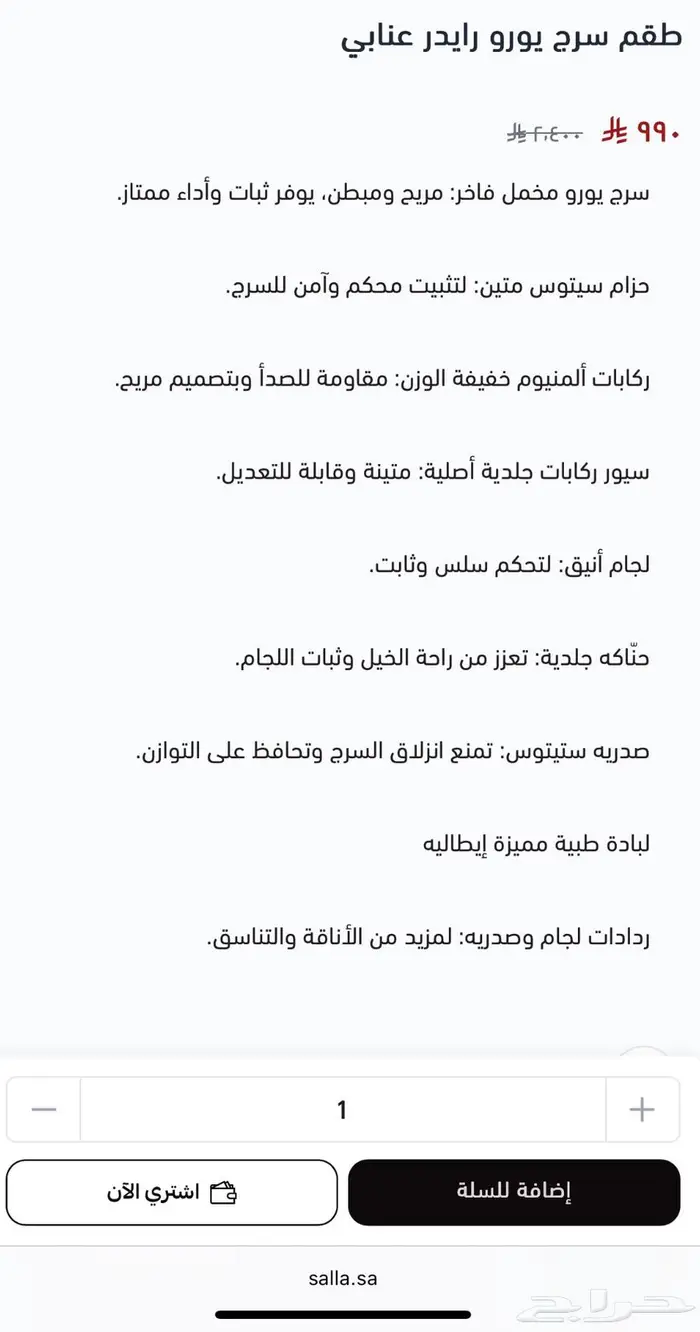Screen dimensions: 700x1332
Task: Buy now with the اشتري الآن button
Action: (x=172, y=1192)
